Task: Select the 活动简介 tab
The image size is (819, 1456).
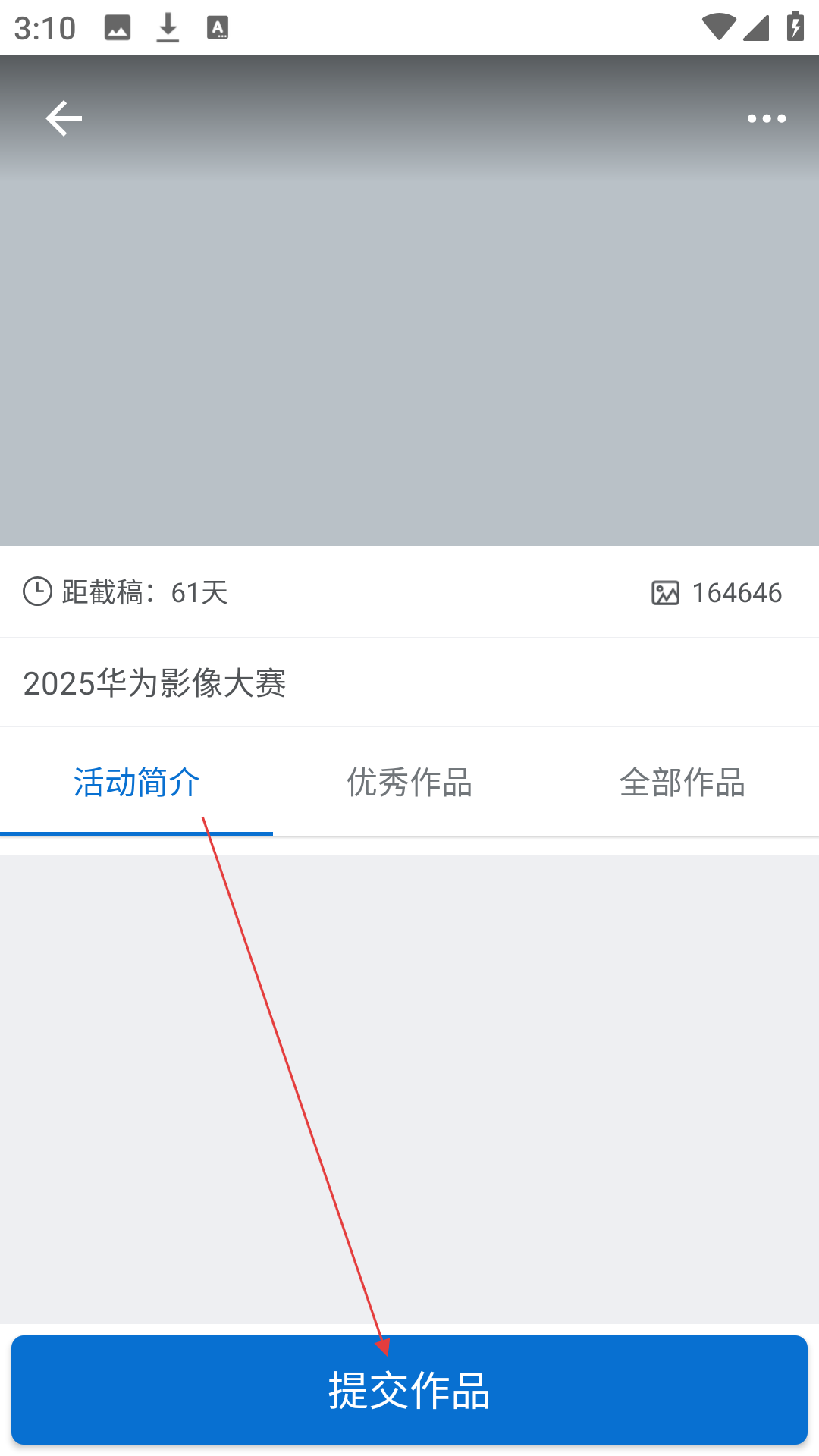Action: (136, 782)
